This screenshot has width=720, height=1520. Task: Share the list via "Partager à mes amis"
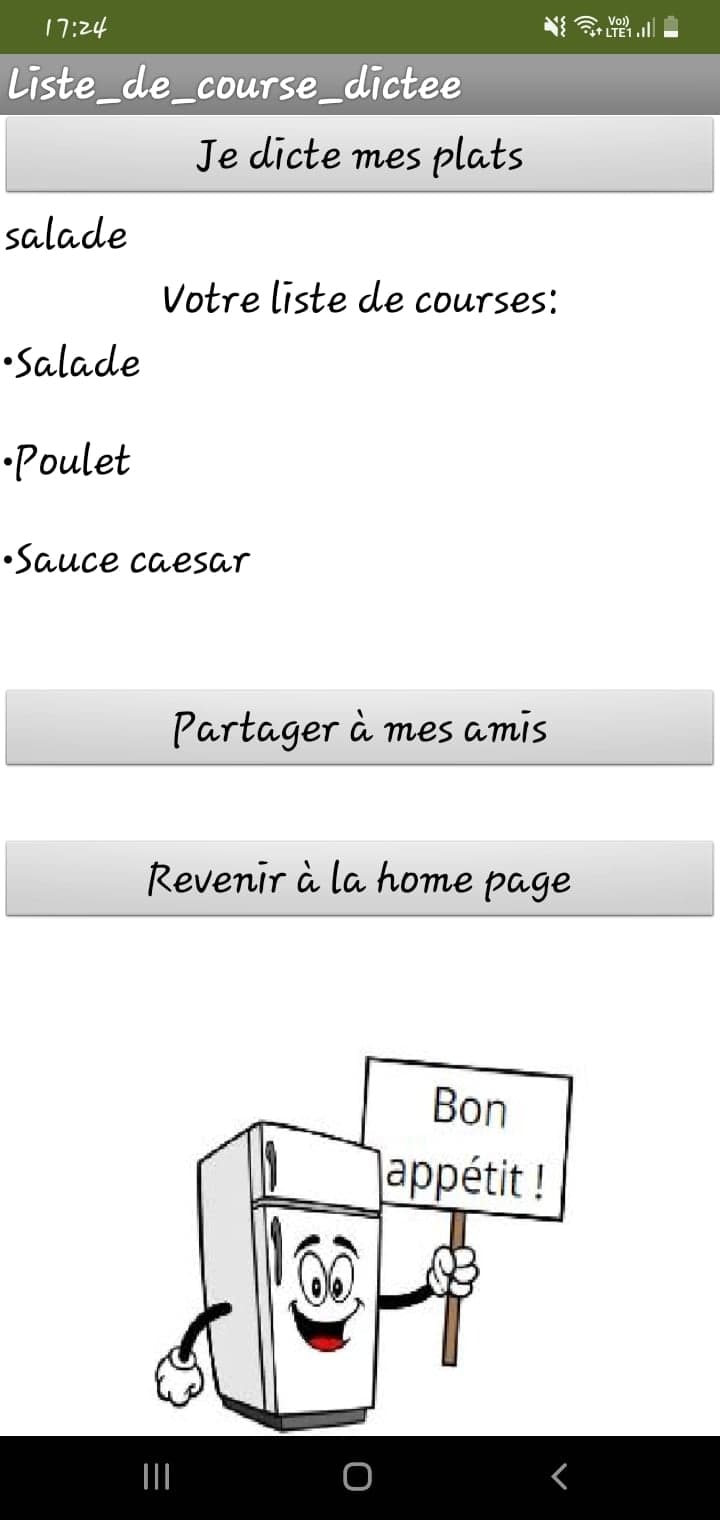359,728
